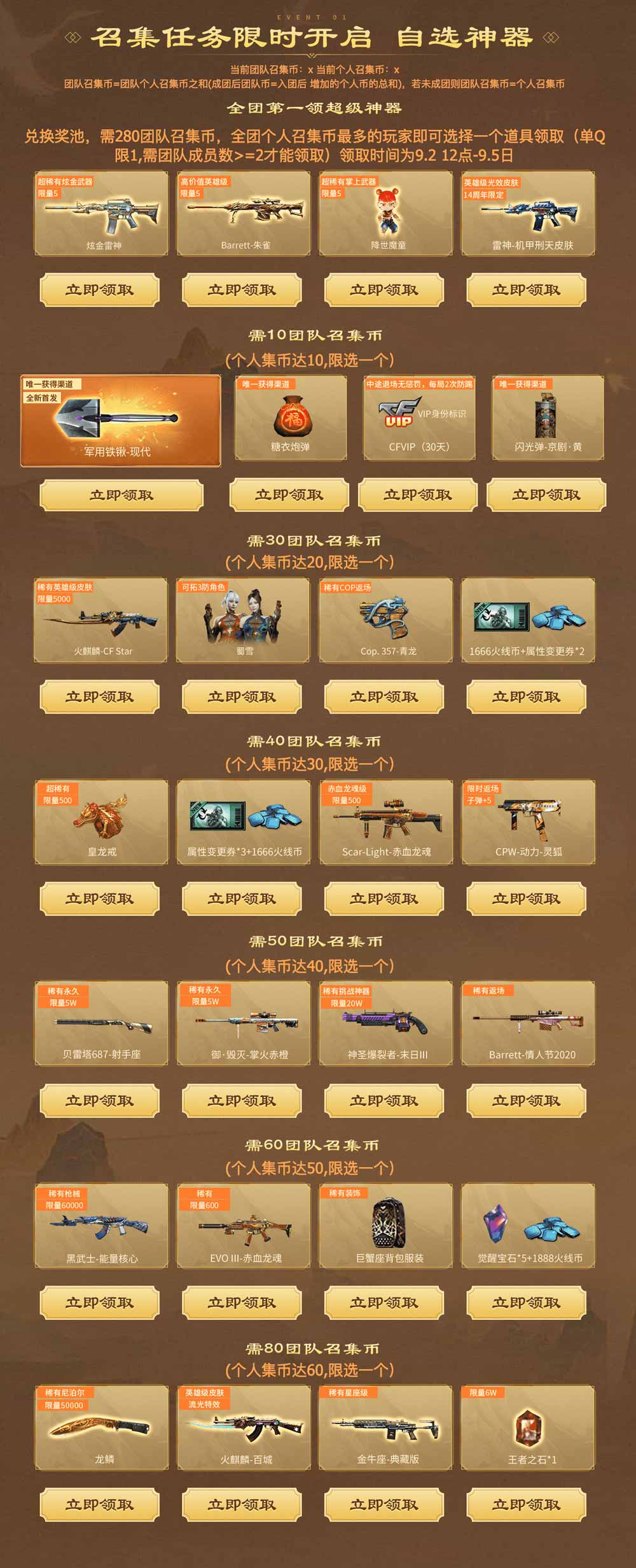The width and height of the screenshot is (636, 1568).
Task: Claim the 糖衣炮弹 item
Action: tap(289, 495)
